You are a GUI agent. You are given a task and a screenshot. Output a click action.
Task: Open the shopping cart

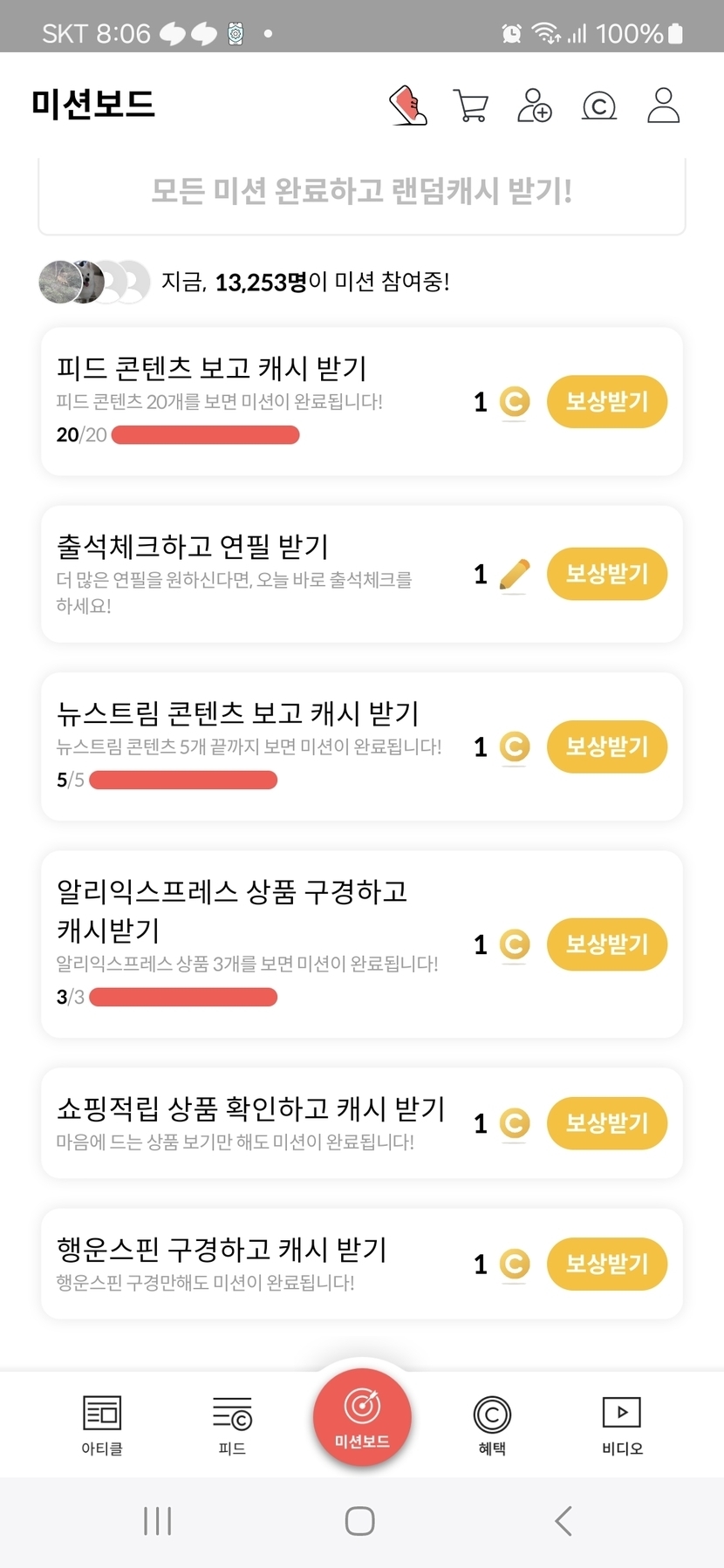(x=471, y=106)
